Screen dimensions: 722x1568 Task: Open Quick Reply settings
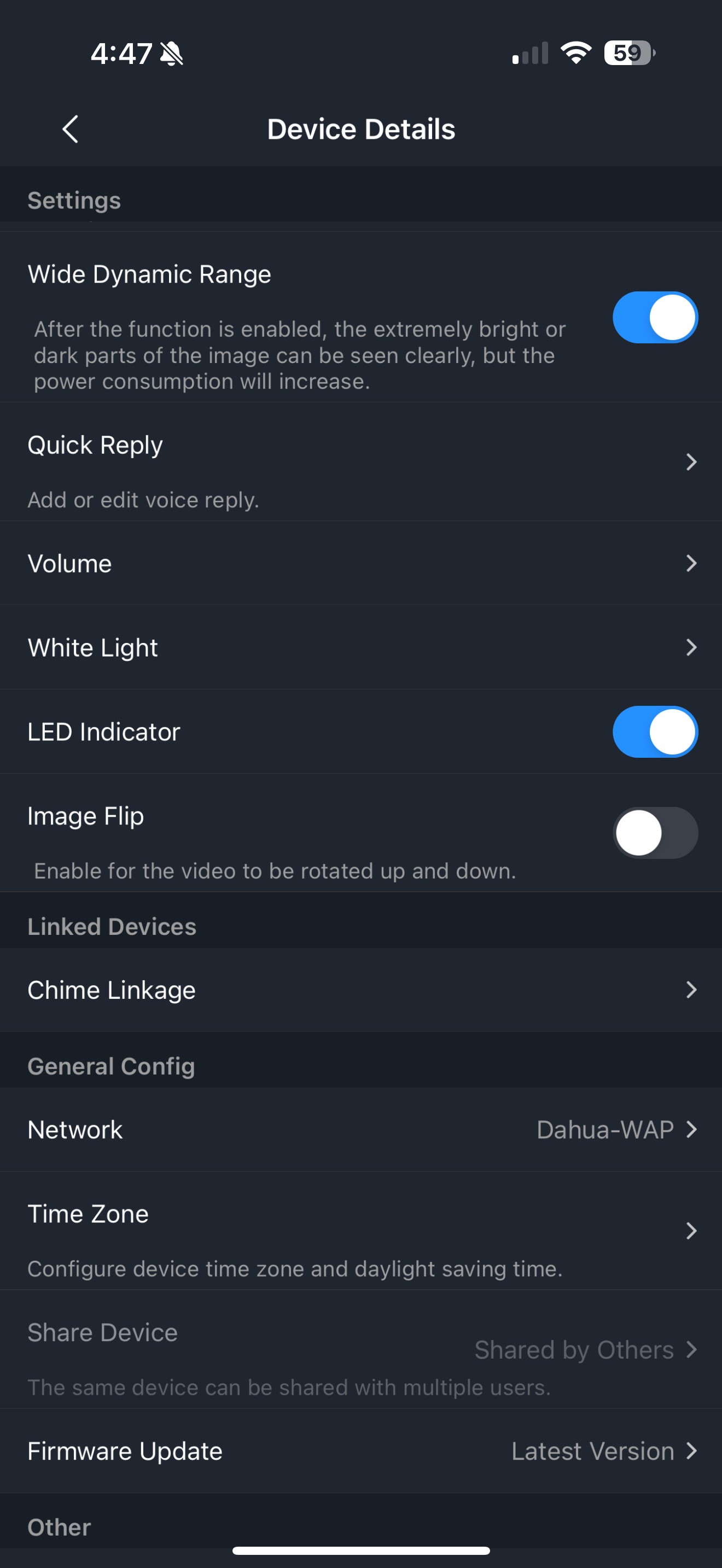tap(360, 462)
